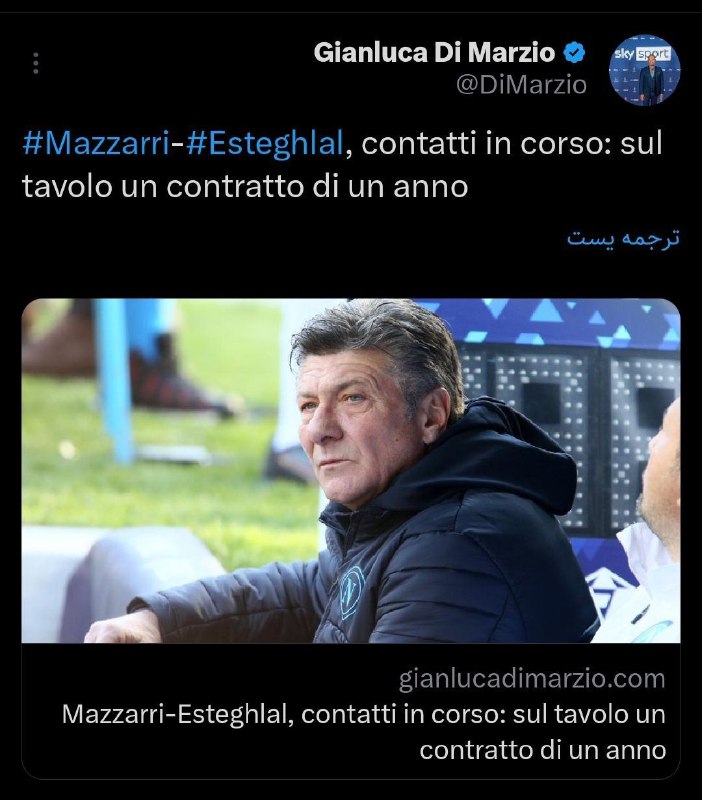Screen dimensions: 702x800
Task: Open the gianlucadimarzio.com article card
Action: (351, 540)
